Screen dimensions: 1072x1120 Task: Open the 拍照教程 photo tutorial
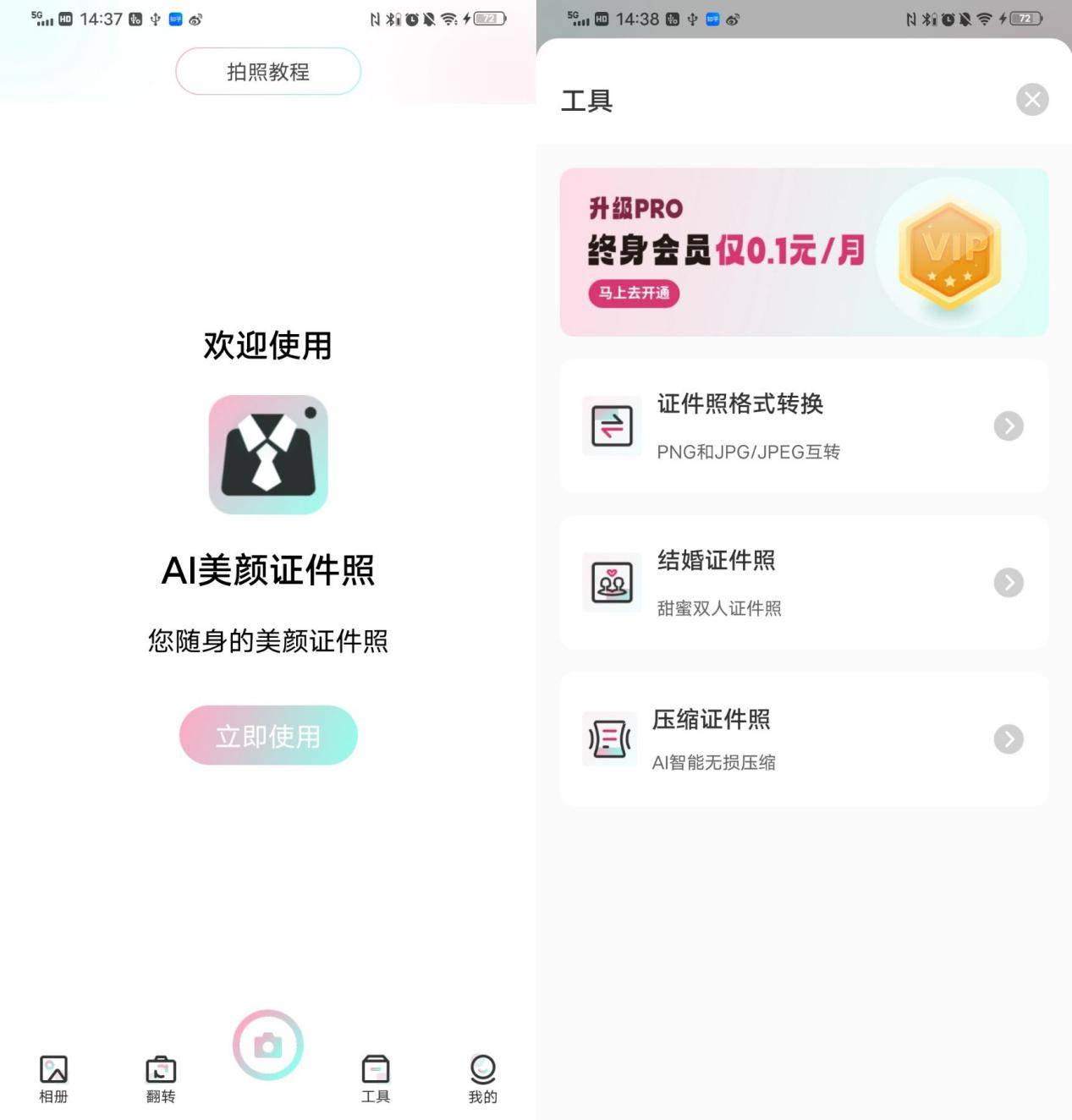pyautogui.click(x=268, y=71)
